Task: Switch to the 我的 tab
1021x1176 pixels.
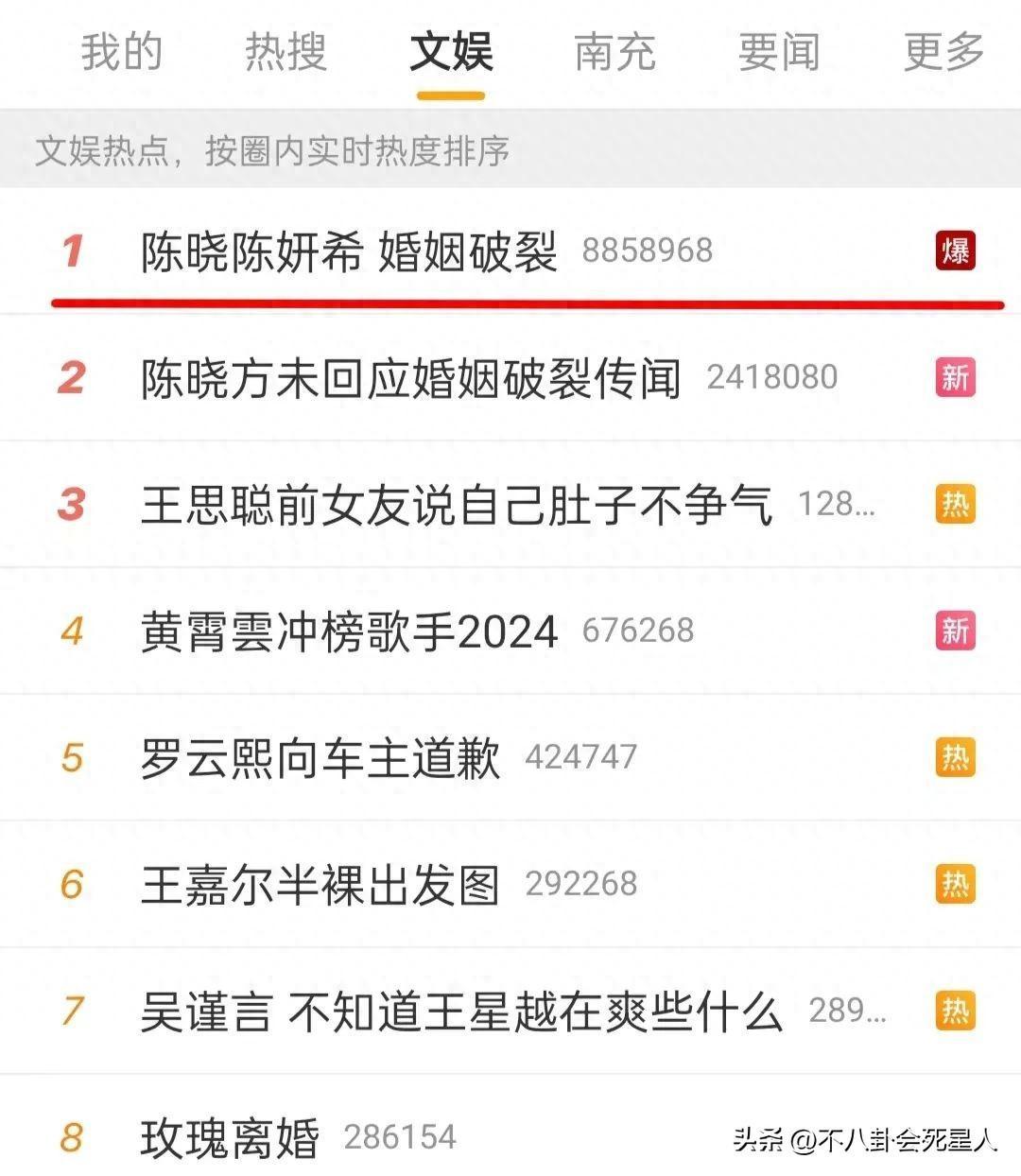Action: (121, 52)
